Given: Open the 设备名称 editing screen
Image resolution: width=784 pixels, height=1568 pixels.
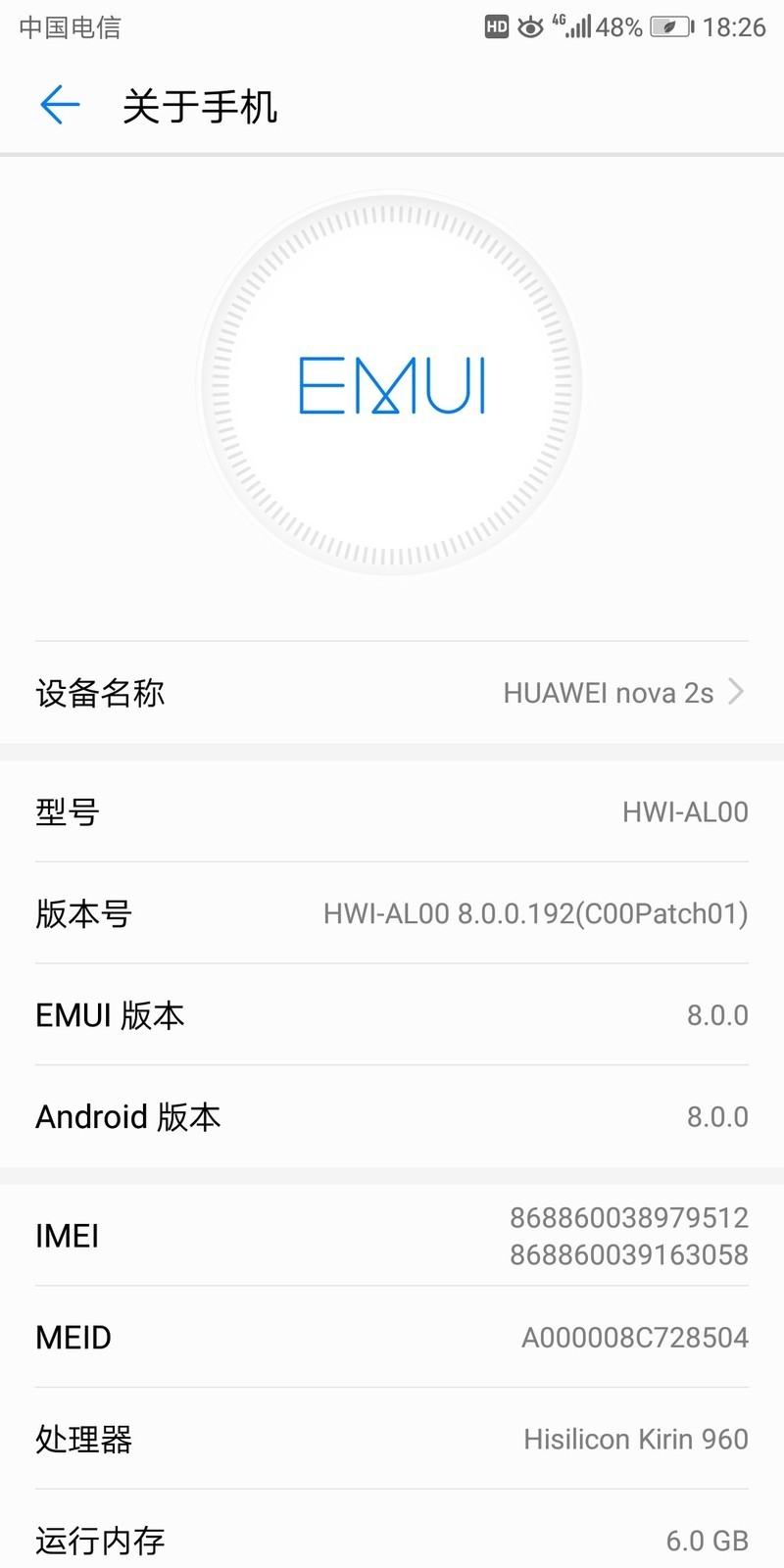Looking at the screenshot, I should [x=392, y=693].
